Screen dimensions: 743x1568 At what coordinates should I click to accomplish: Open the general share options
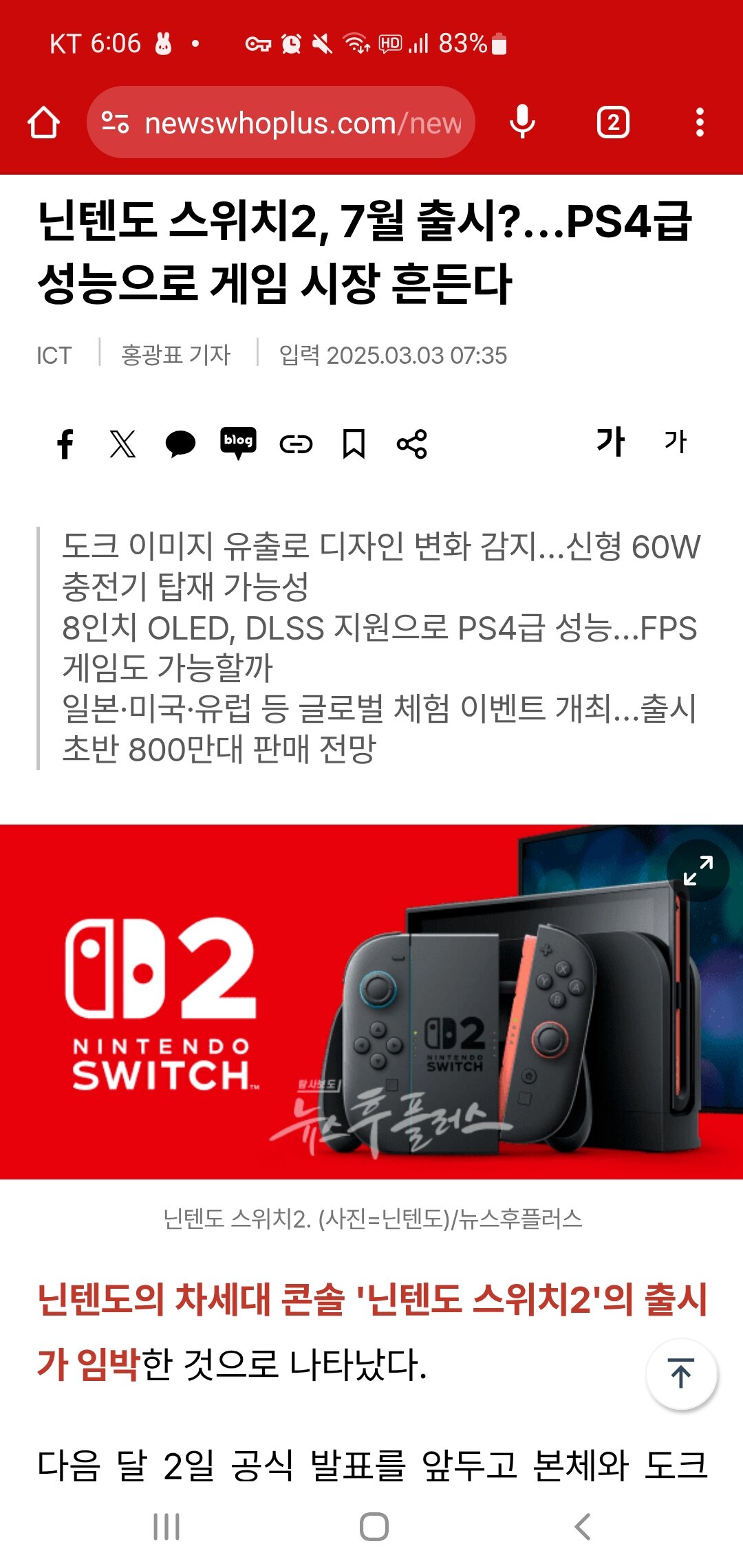[x=411, y=444]
